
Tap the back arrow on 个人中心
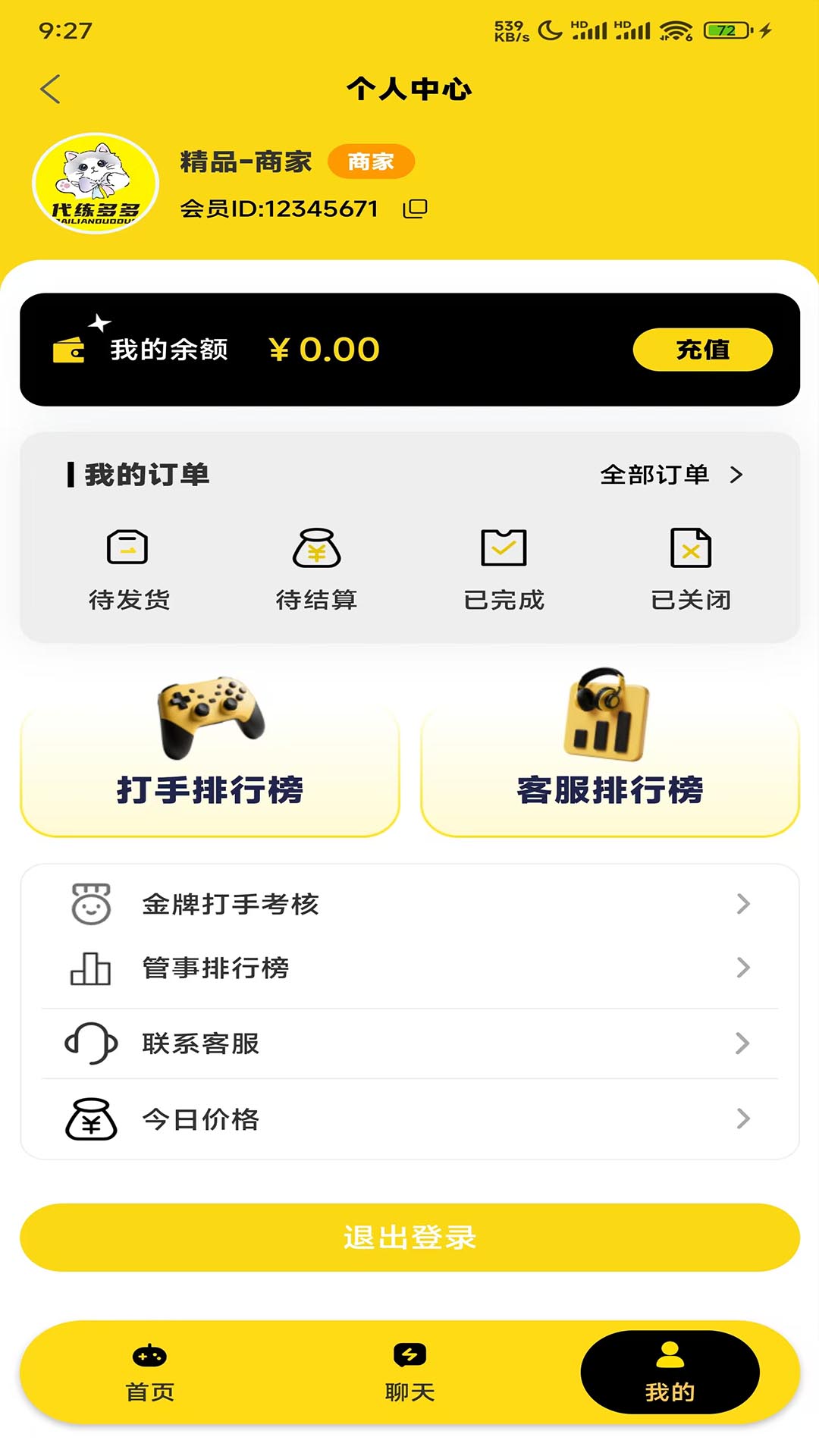click(50, 88)
